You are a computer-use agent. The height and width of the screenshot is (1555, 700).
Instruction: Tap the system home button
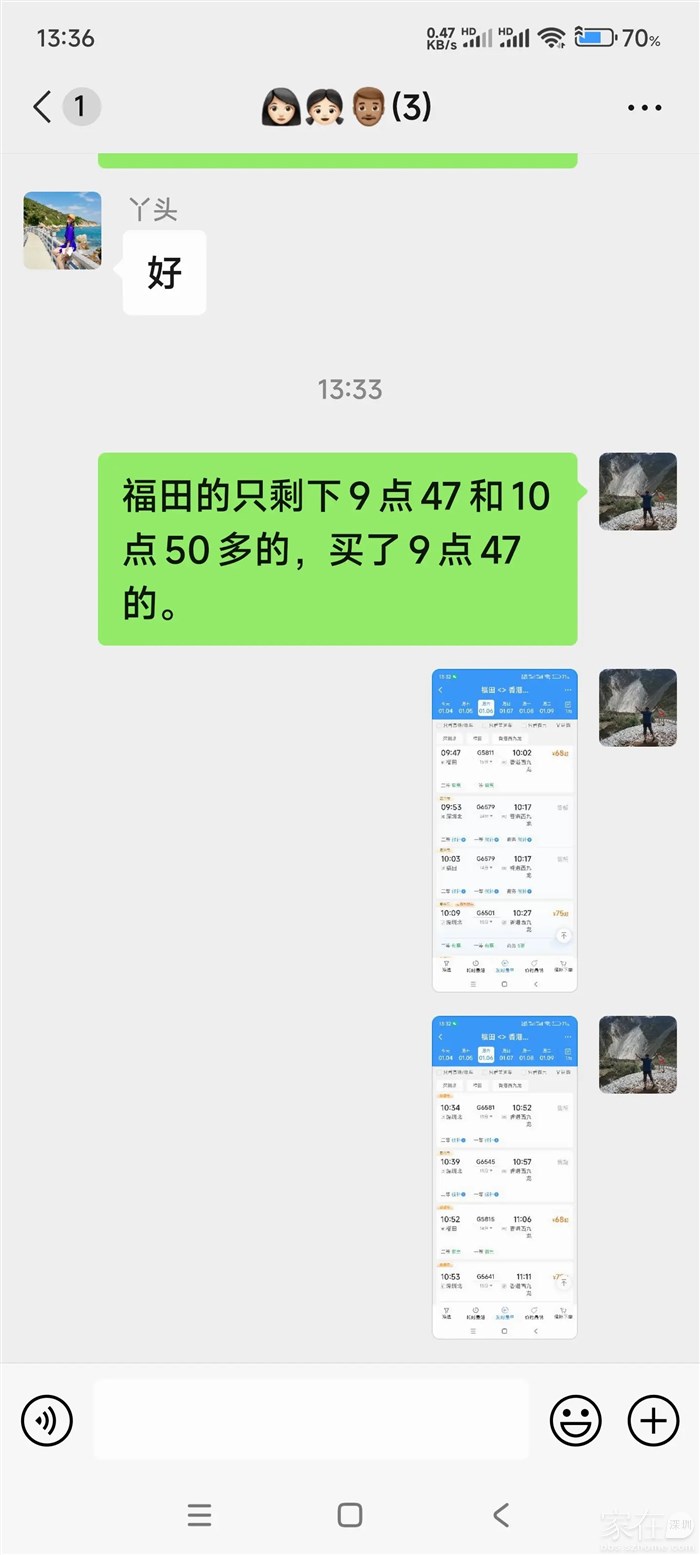pos(350,1515)
